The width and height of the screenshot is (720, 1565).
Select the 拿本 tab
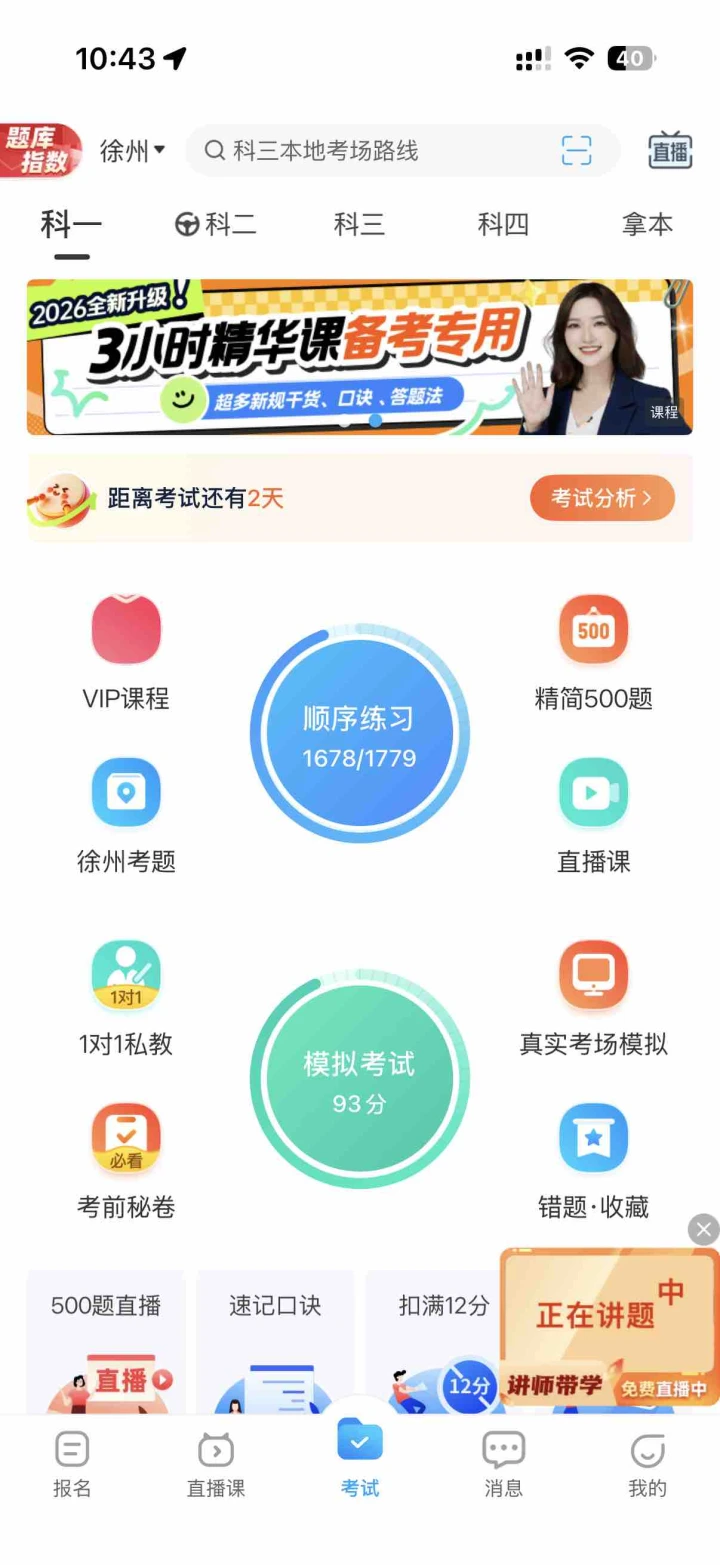[x=647, y=224]
